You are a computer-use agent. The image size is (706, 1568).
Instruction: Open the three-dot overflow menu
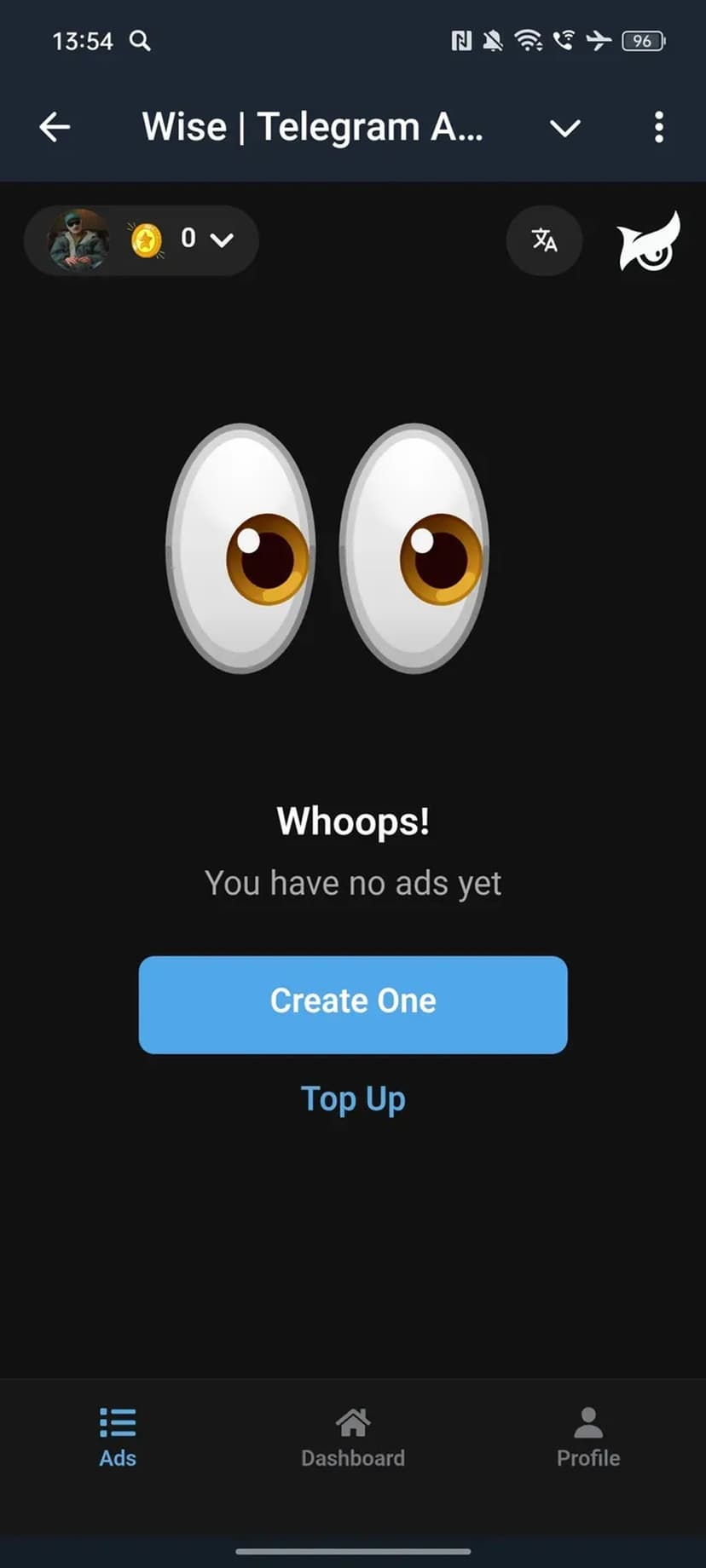click(658, 128)
